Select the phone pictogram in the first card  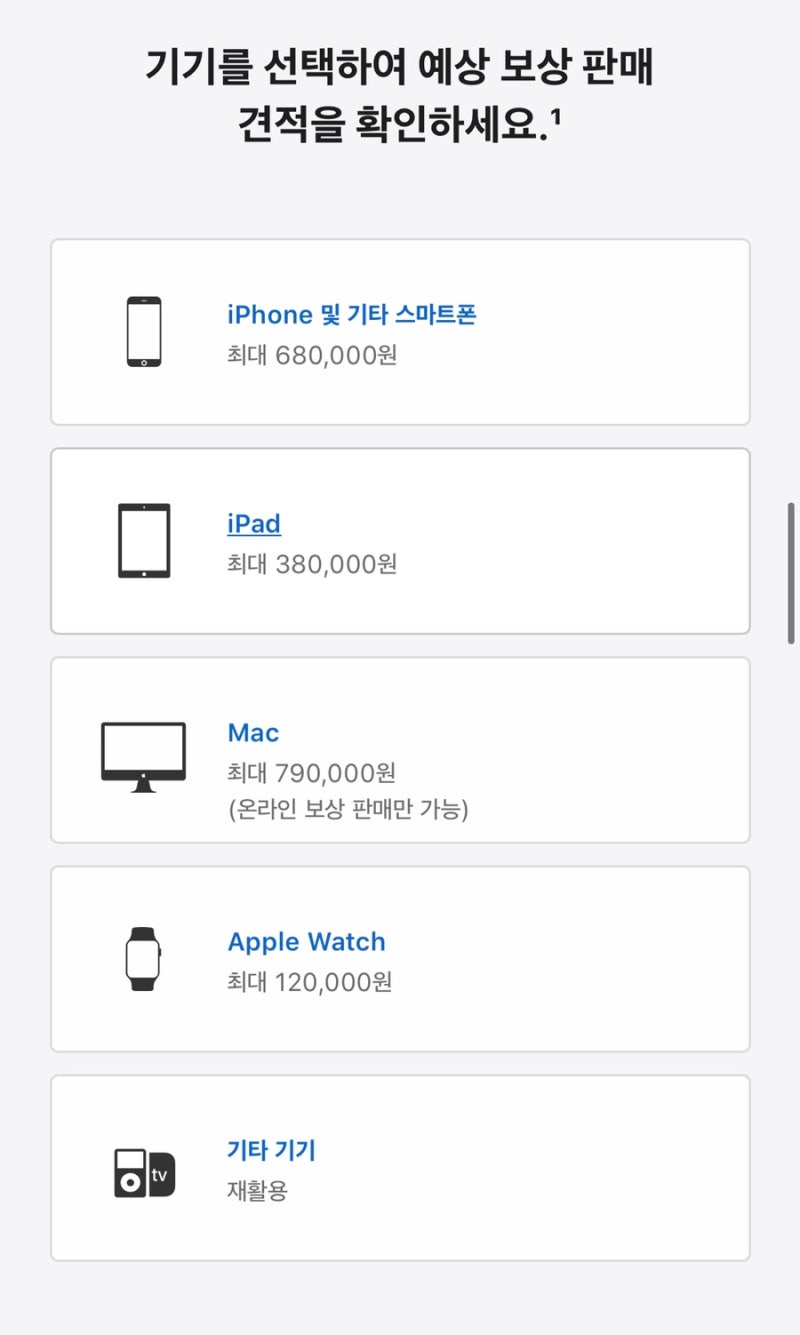[x=143, y=331]
